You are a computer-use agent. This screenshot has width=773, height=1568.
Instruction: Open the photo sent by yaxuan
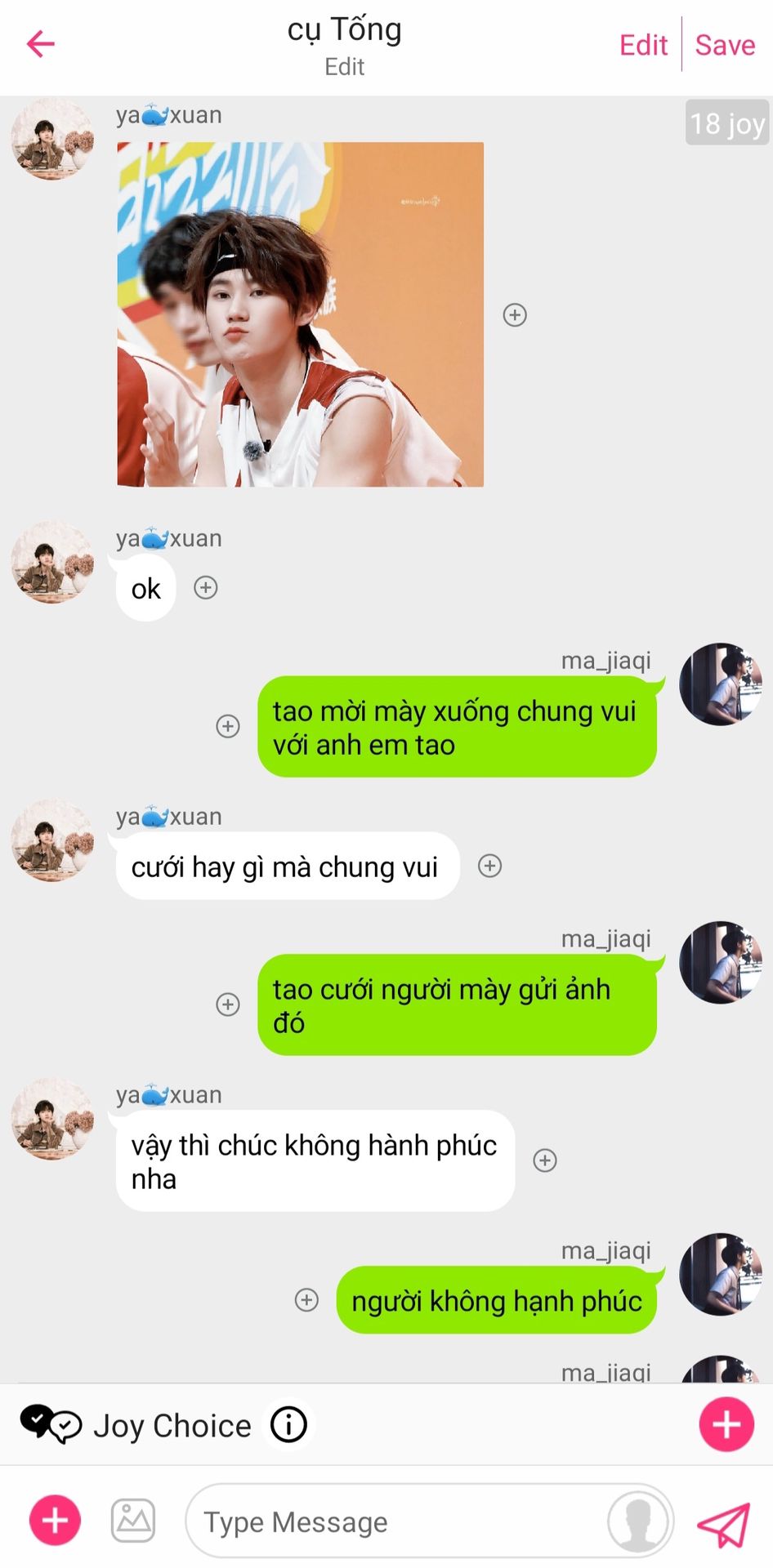pos(300,314)
